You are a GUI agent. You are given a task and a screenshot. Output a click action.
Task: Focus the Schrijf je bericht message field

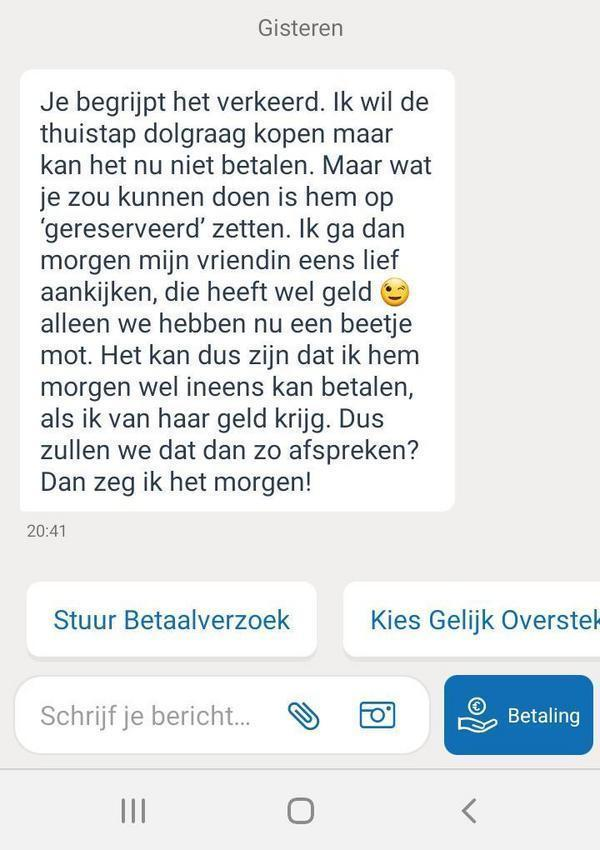click(145, 715)
